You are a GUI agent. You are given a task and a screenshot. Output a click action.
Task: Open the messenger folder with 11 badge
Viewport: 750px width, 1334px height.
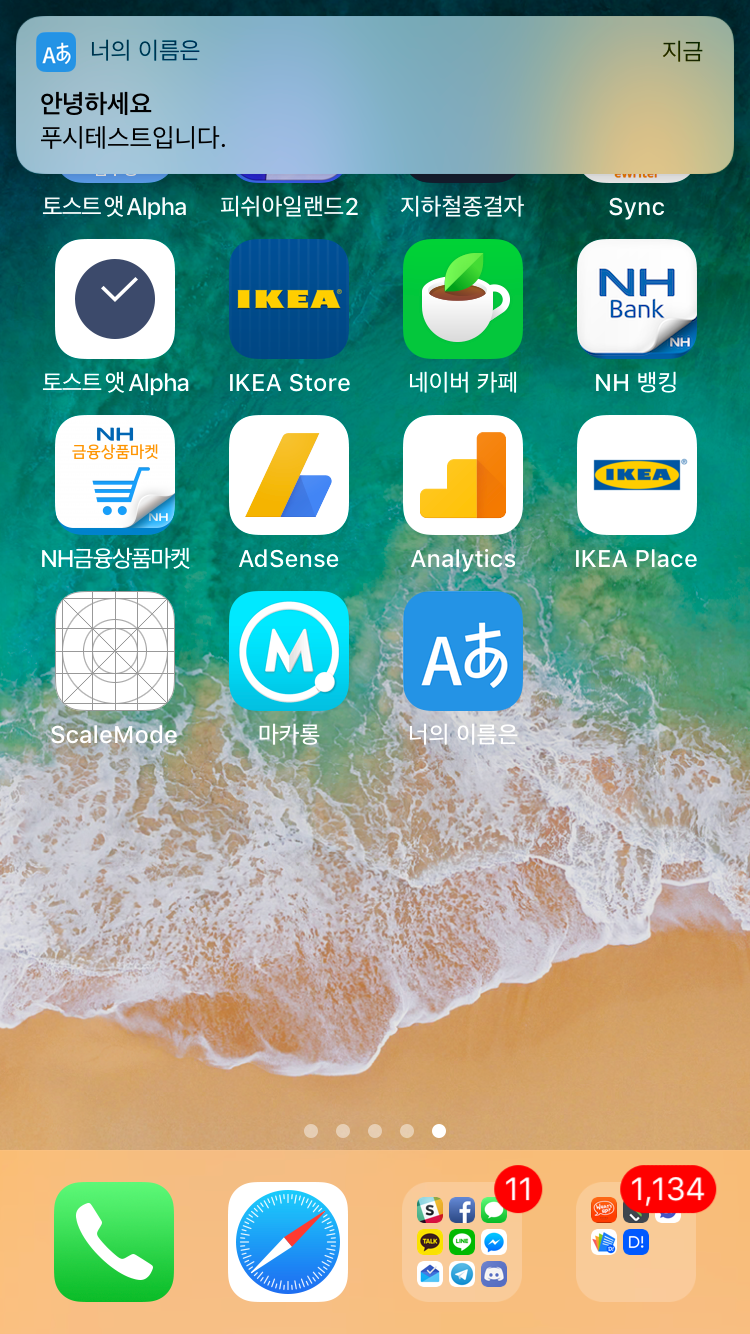point(462,1241)
